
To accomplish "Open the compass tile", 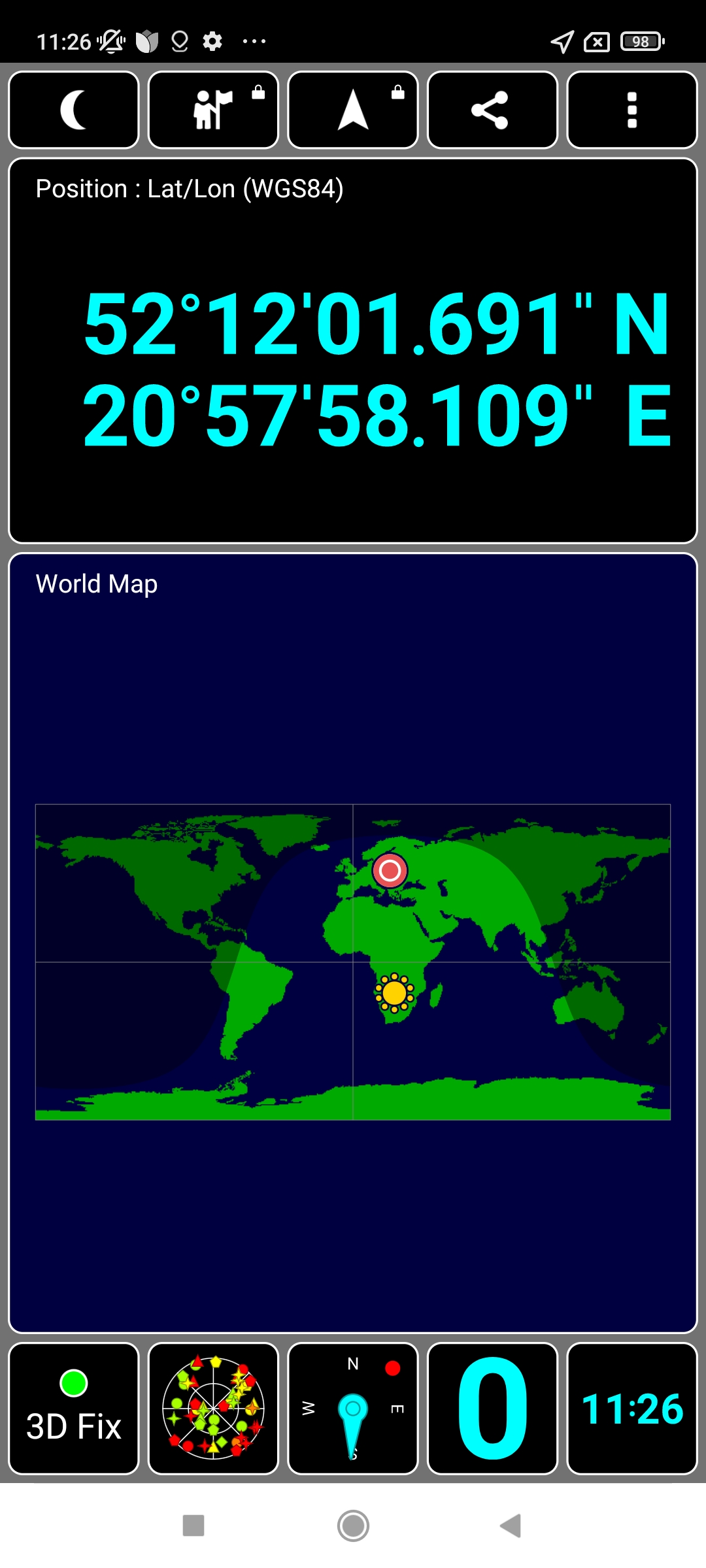I will 353,1409.
